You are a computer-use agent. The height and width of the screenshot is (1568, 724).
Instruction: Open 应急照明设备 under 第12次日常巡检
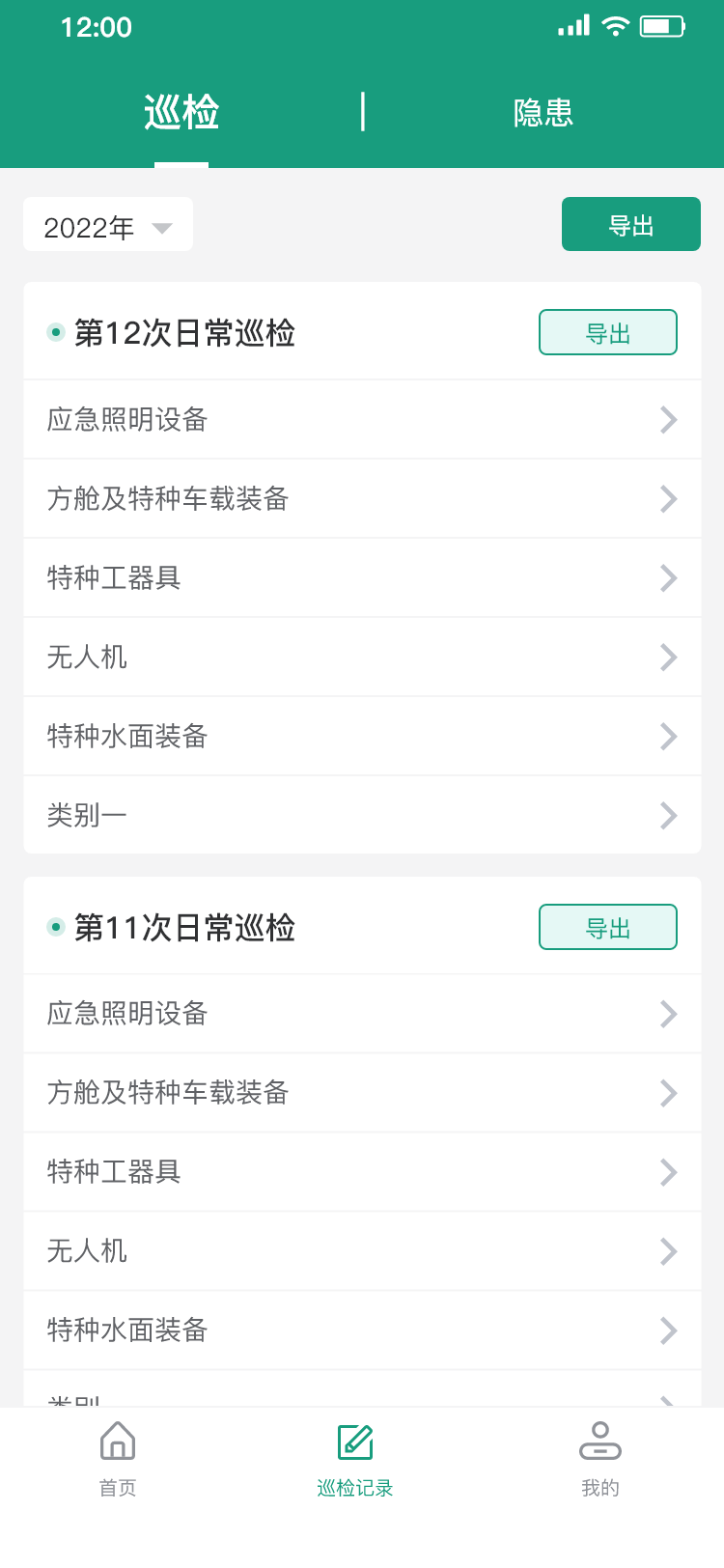coord(362,420)
